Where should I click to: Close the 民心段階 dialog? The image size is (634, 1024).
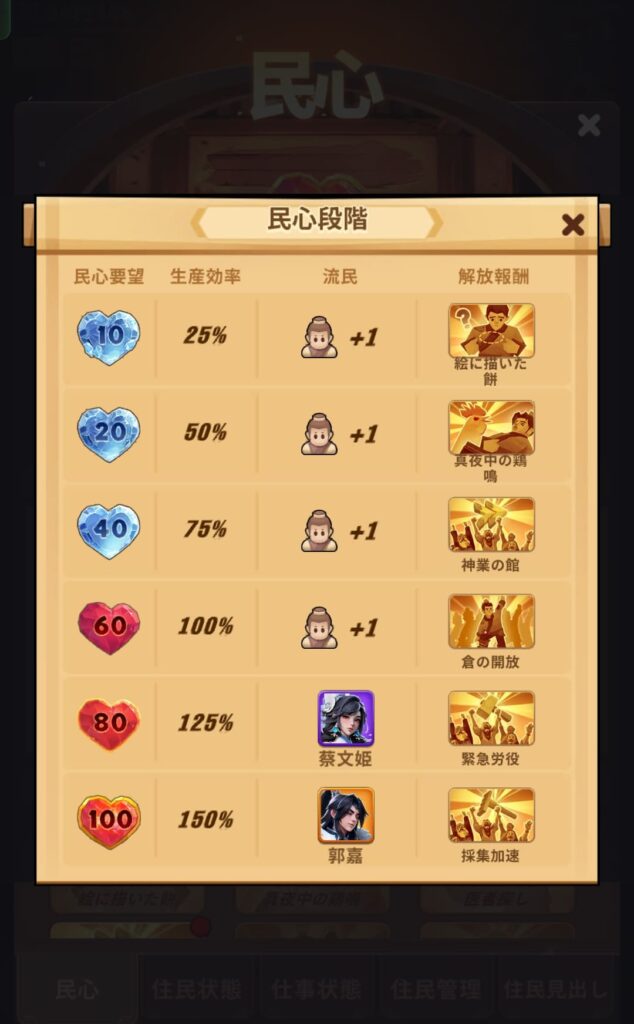pyautogui.click(x=573, y=225)
